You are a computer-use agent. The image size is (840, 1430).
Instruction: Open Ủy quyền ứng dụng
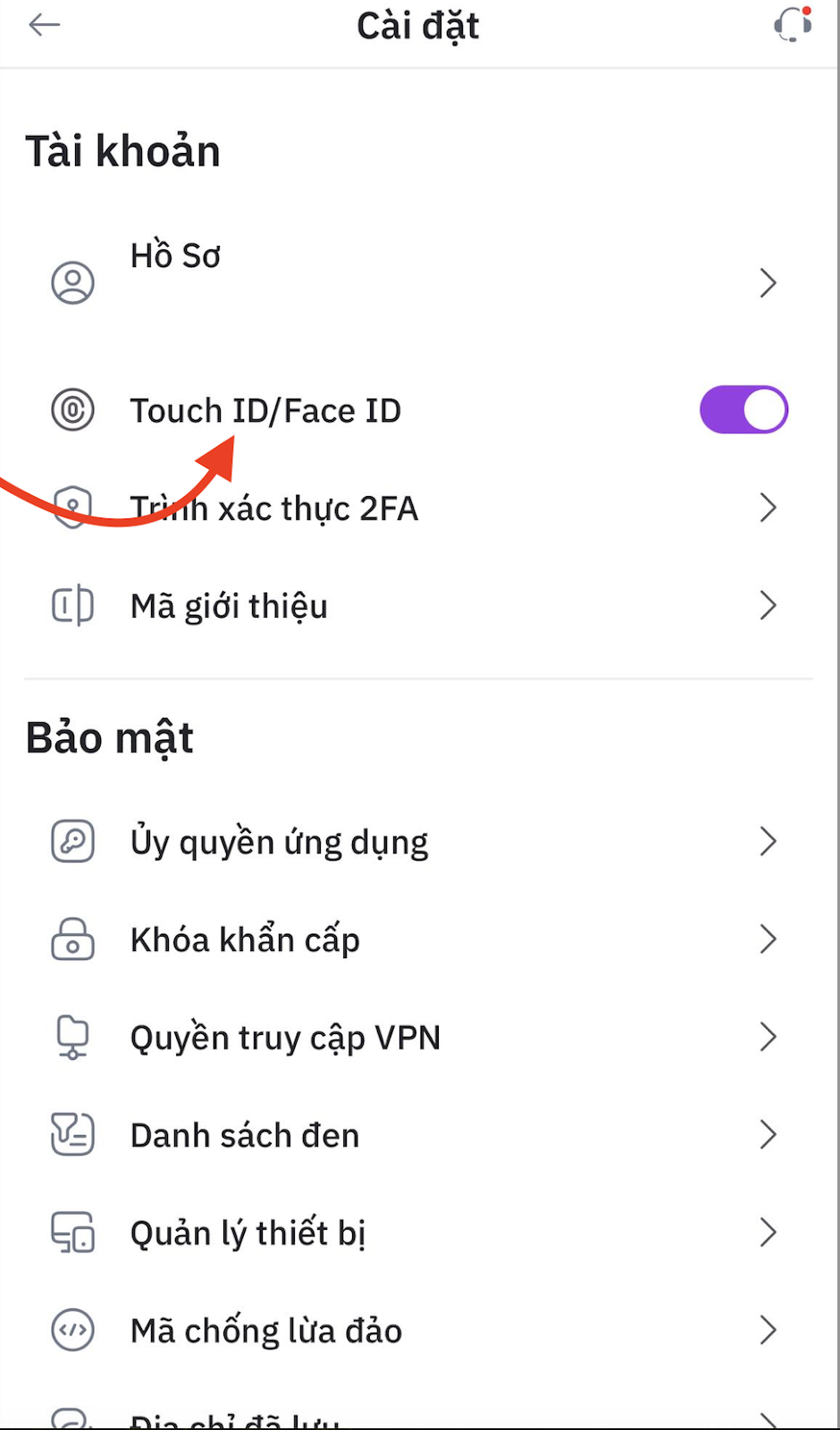(x=411, y=842)
